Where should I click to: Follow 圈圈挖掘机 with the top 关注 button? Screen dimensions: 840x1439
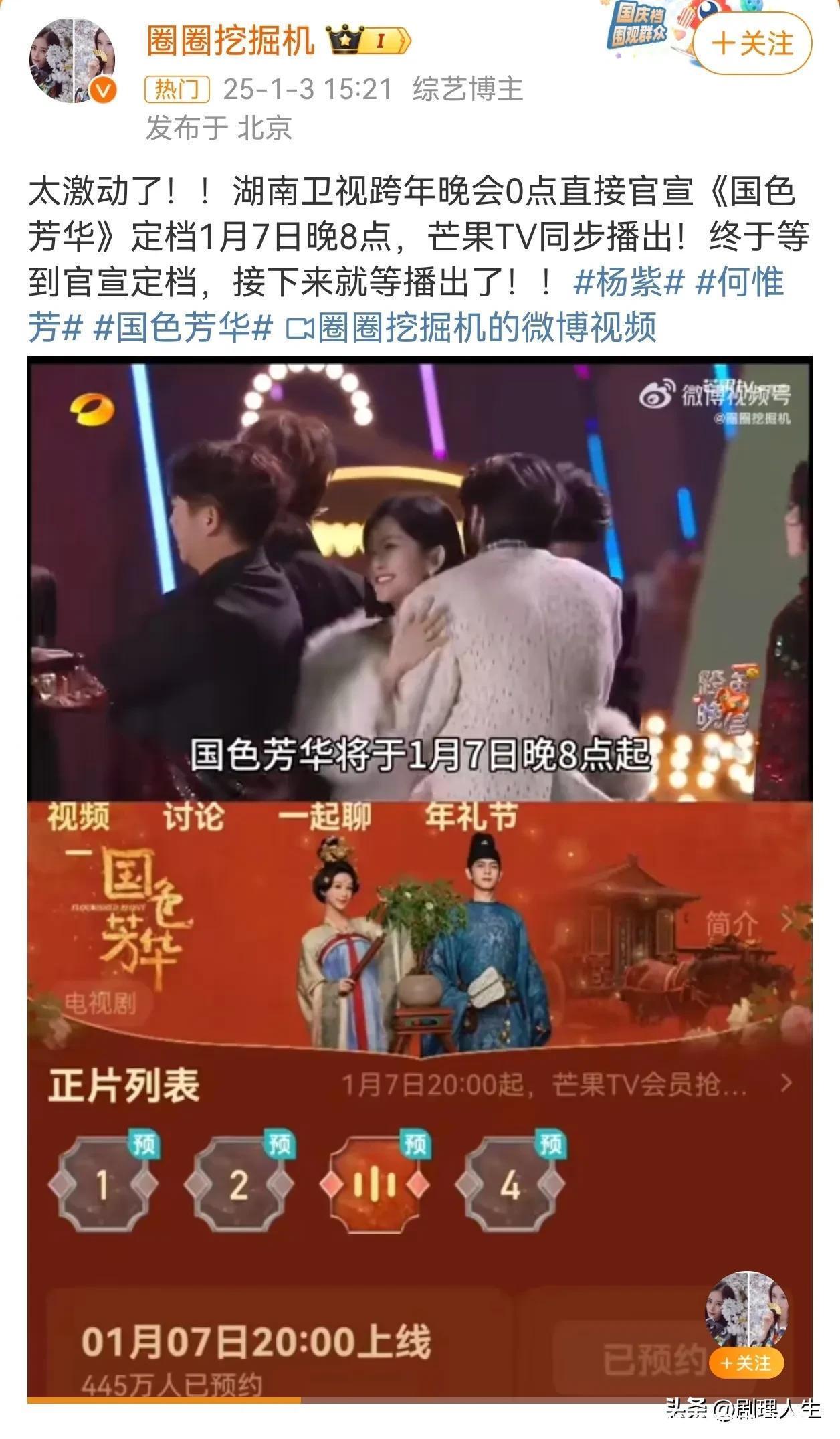coord(753,44)
